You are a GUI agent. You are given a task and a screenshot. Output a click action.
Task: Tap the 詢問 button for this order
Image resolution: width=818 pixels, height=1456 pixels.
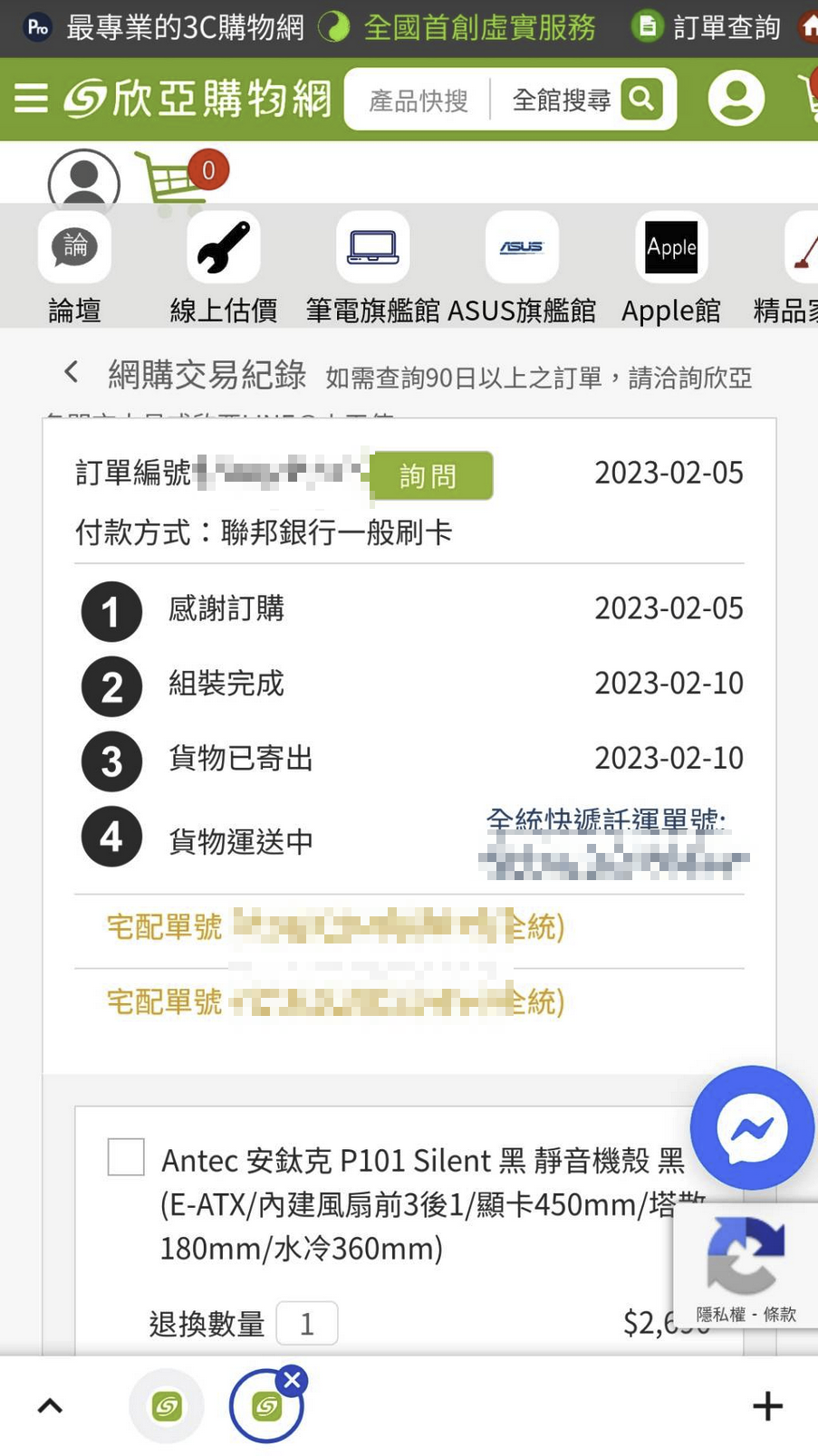431,475
